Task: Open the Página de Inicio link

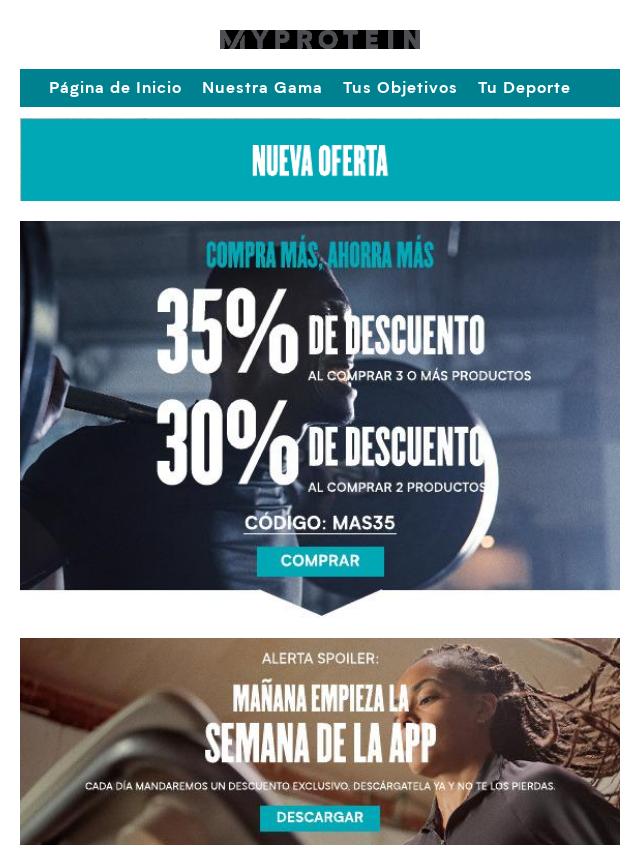Action: [x=115, y=88]
